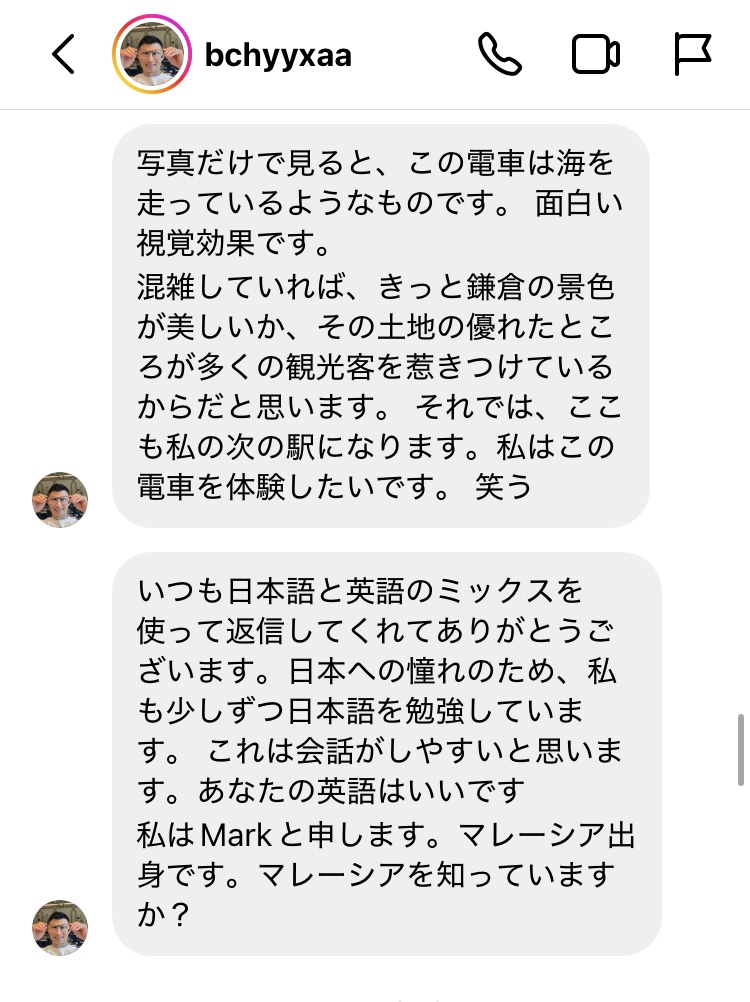This screenshot has height=1002, width=750.
Task: Start a voice call with bchyyxaa
Action: (x=499, y=54)
